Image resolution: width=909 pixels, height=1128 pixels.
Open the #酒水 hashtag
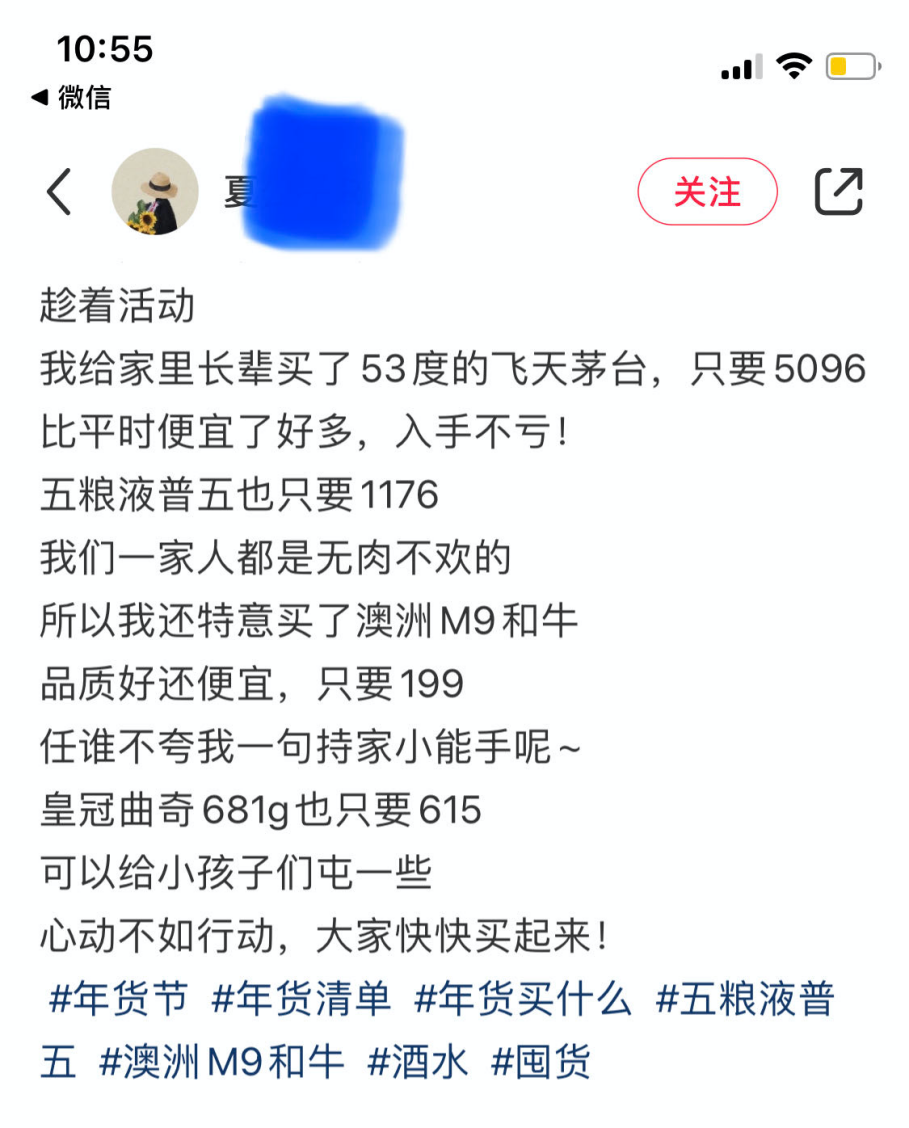click(x=417, y=1062)
